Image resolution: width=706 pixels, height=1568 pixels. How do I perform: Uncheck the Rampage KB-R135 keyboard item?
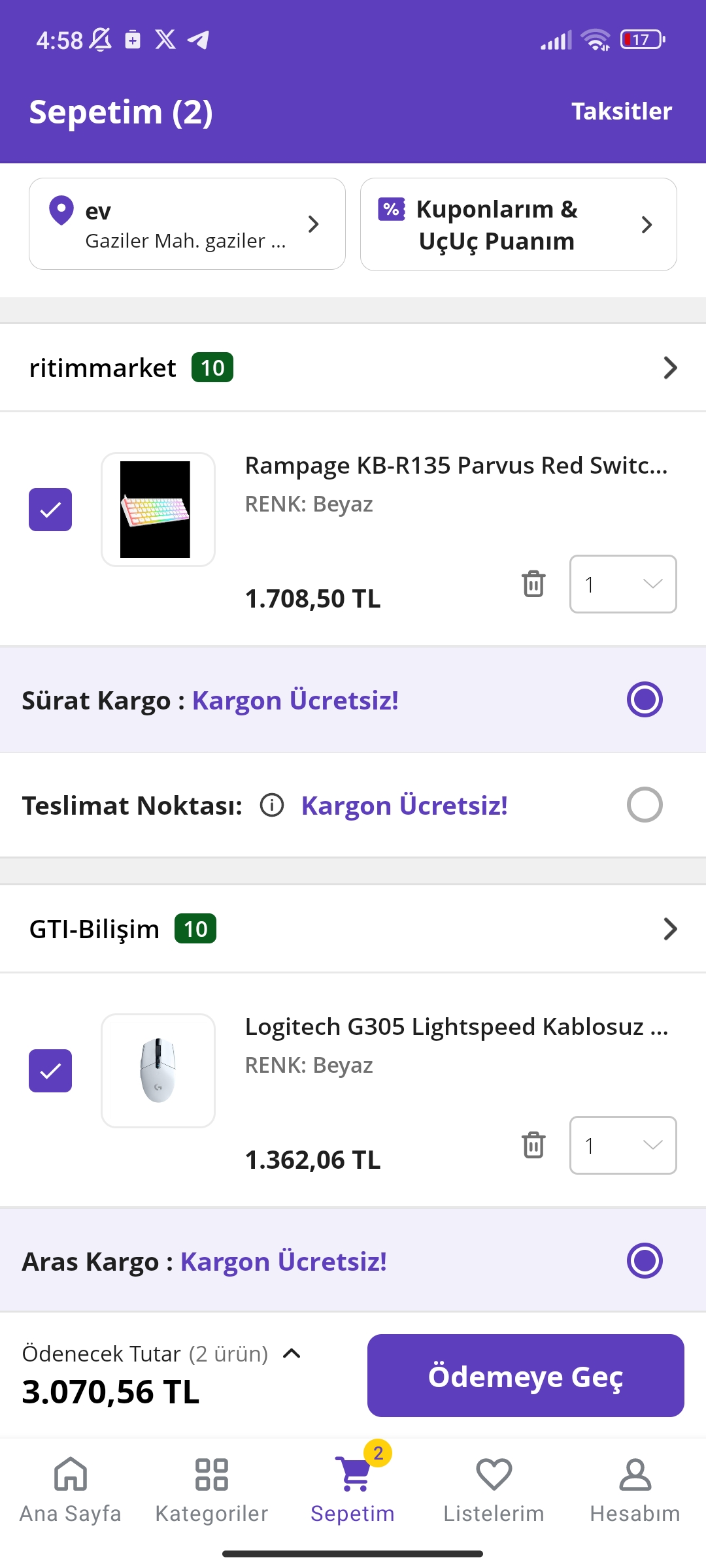(x=50, y=510)
